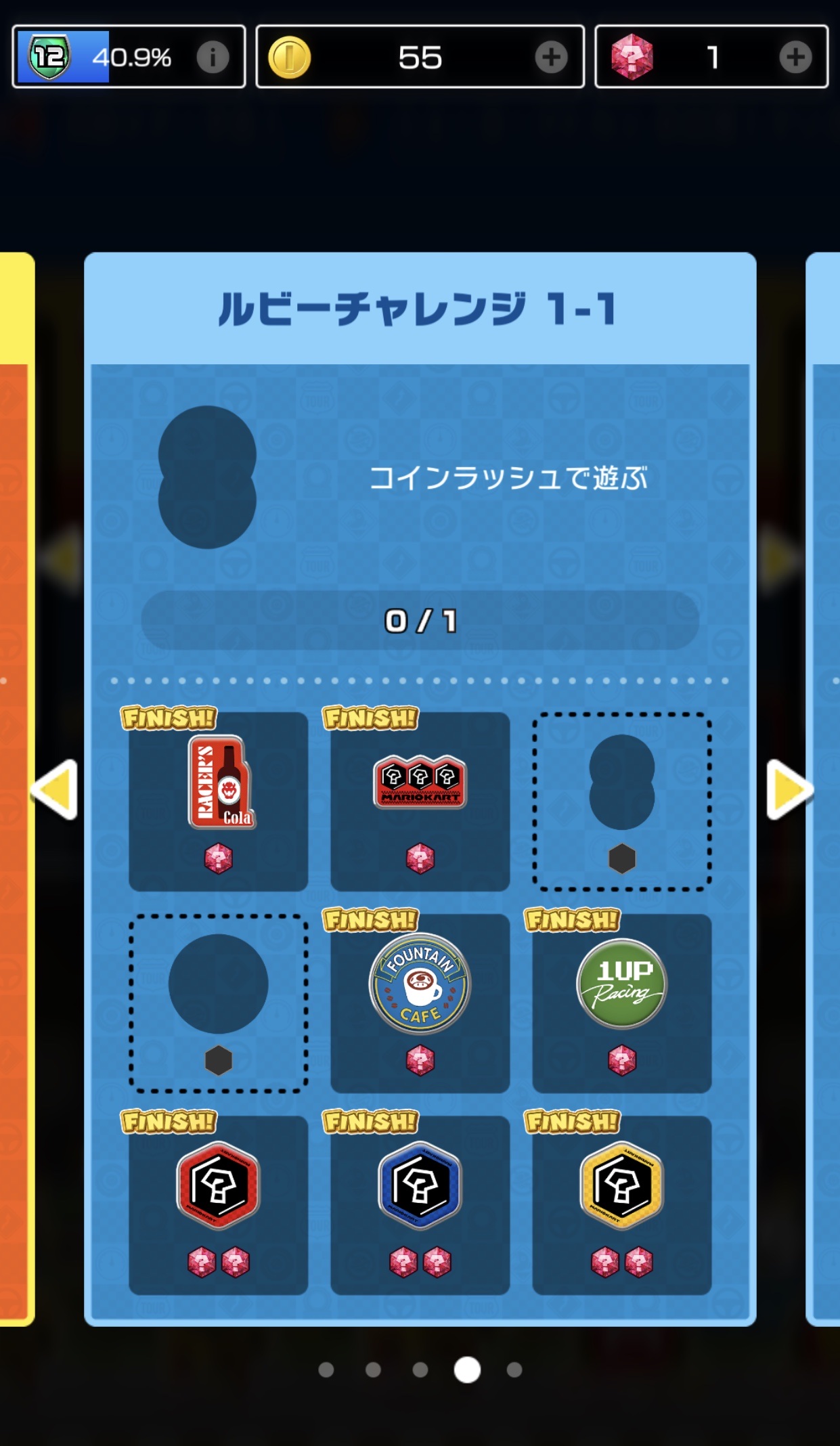Screen dimensions: 840x1446
Task: Open the unfinished round-badge challenge tile
Action: point(219,1002)
